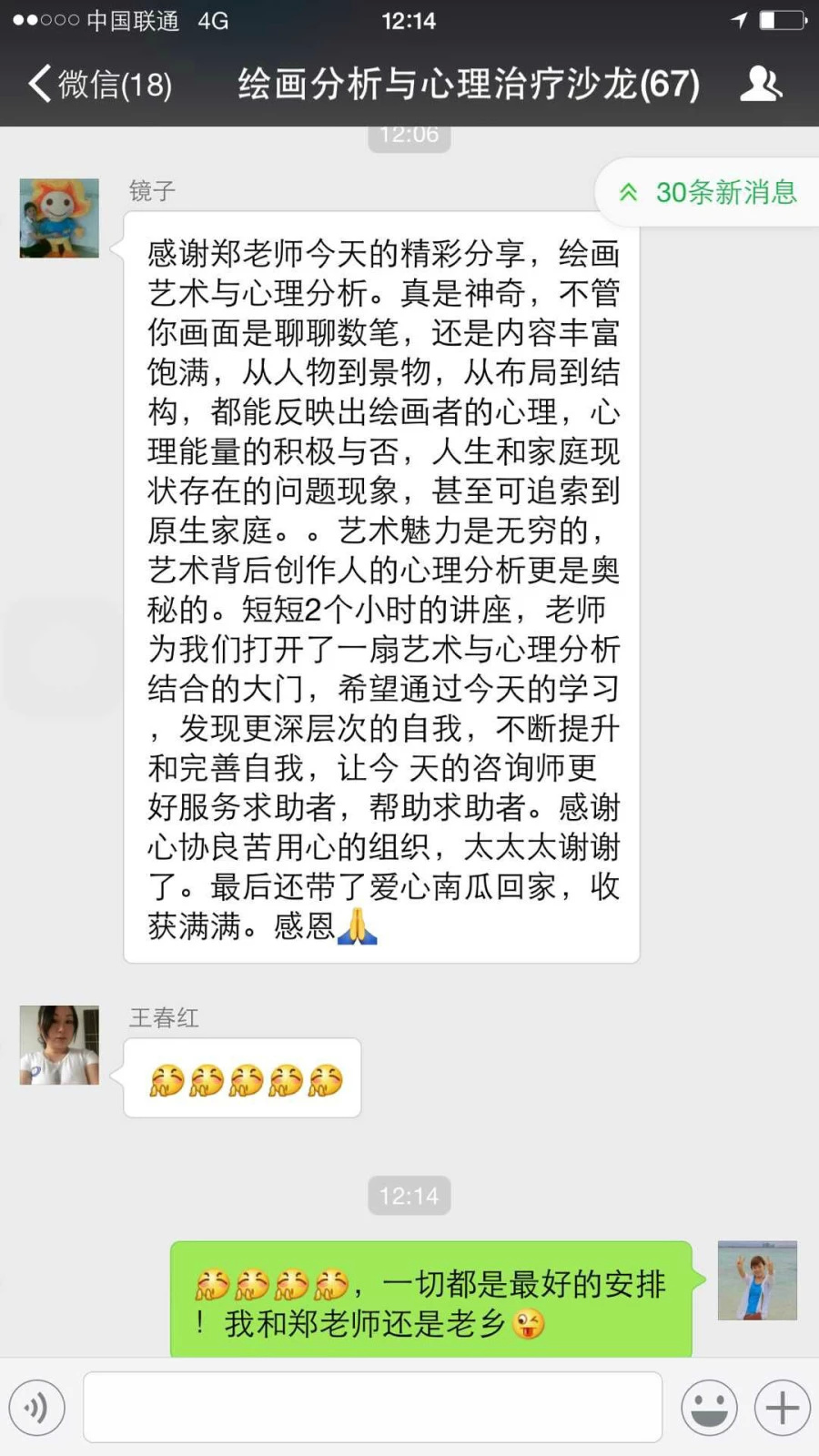Open my own avatar on the green message

(x=757, y=1280)
